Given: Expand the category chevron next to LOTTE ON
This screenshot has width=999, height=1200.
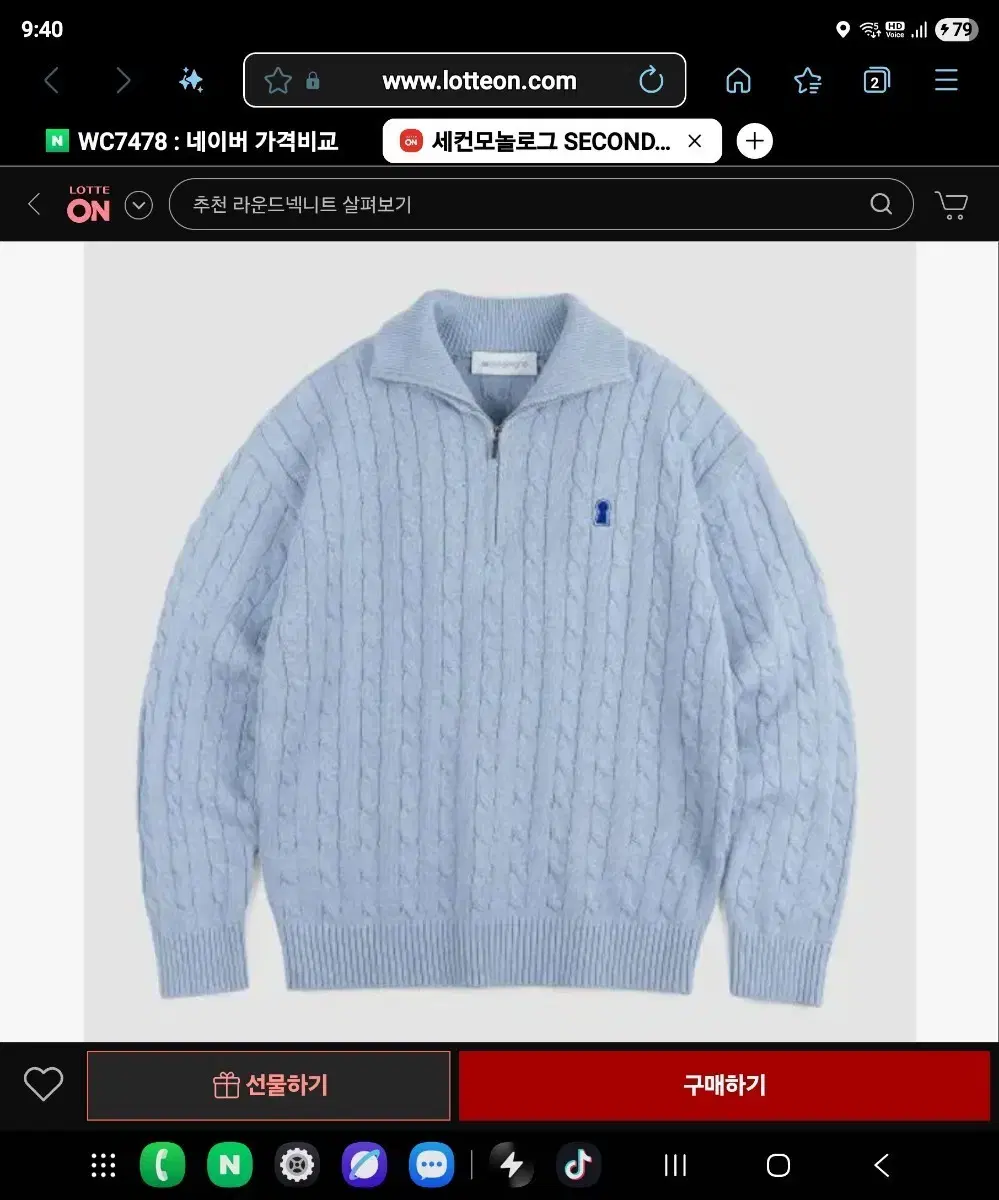Looking at the screenshot, I should click(x=138, y=205).
